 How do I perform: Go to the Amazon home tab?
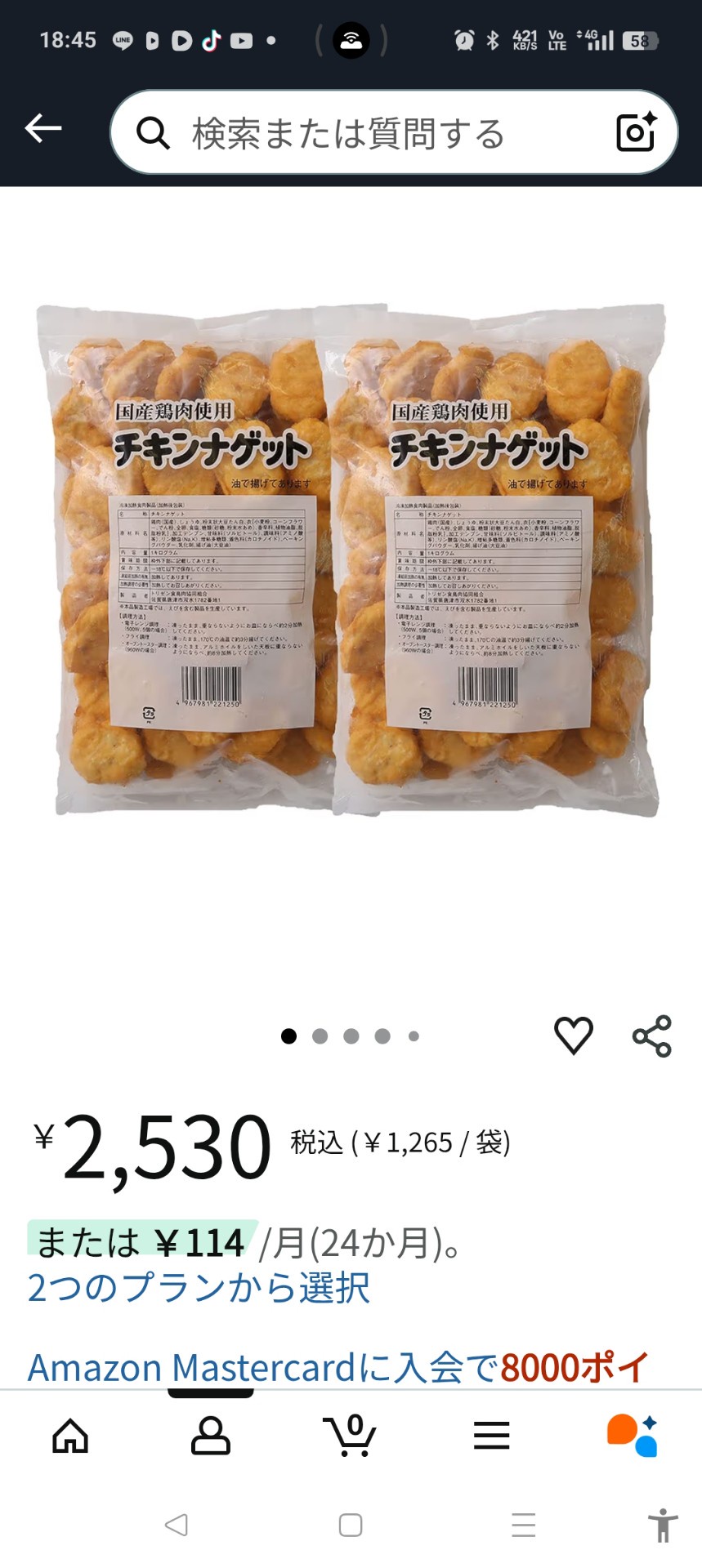(70, 1436)
